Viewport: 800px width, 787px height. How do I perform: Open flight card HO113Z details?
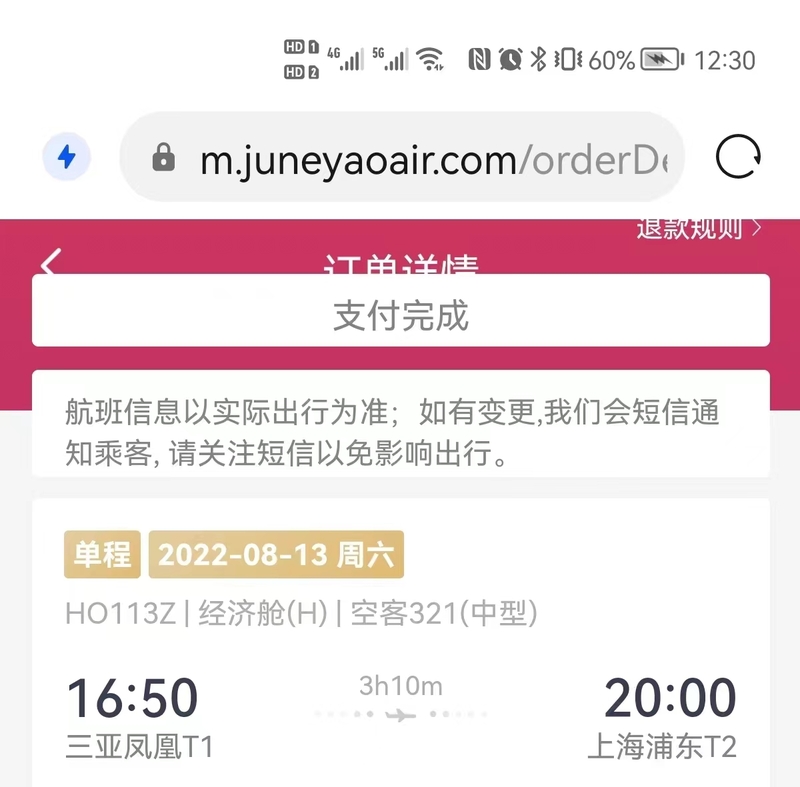pos(400,650)
